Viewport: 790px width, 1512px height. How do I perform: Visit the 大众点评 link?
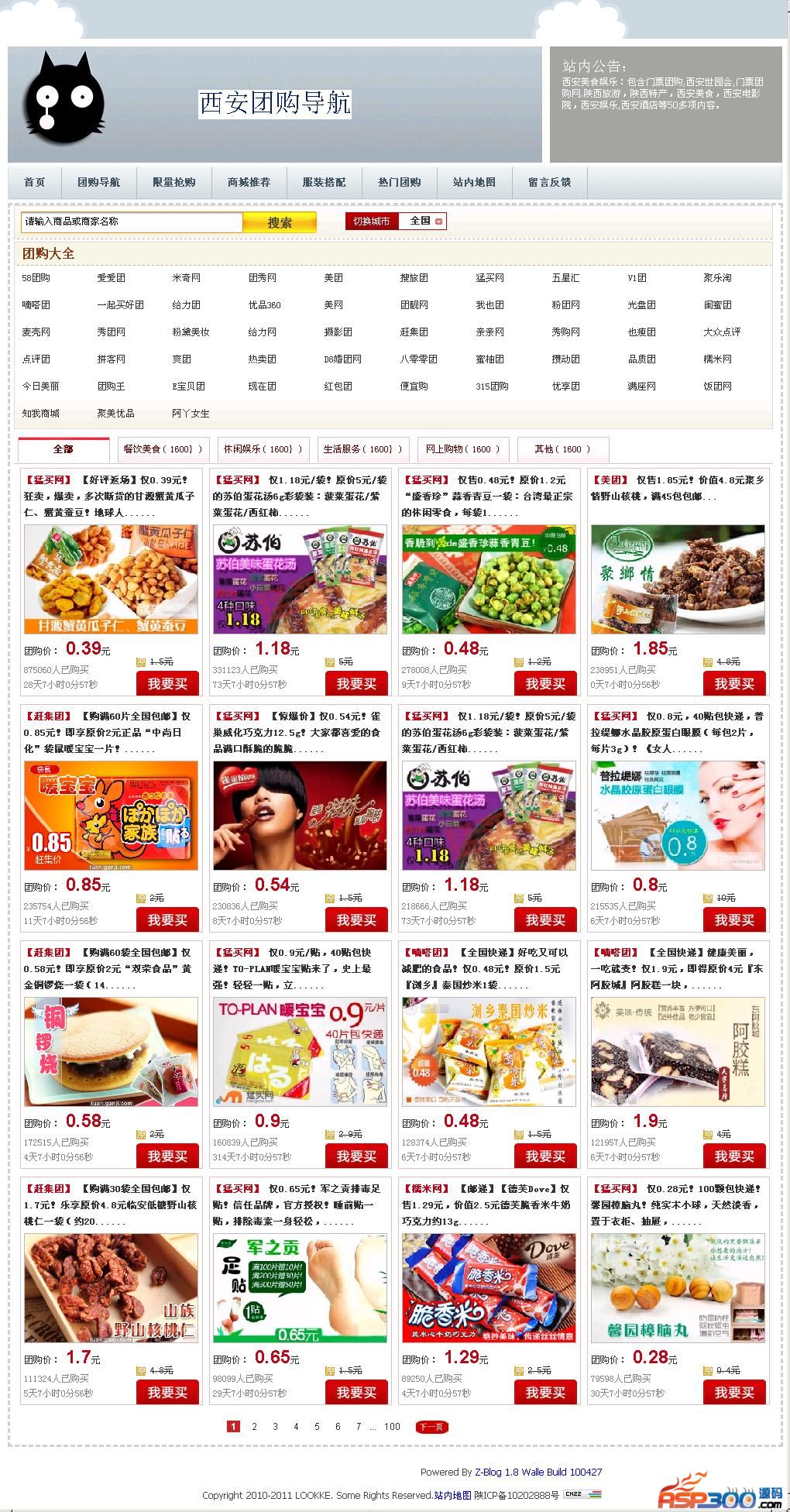[721, 332]
